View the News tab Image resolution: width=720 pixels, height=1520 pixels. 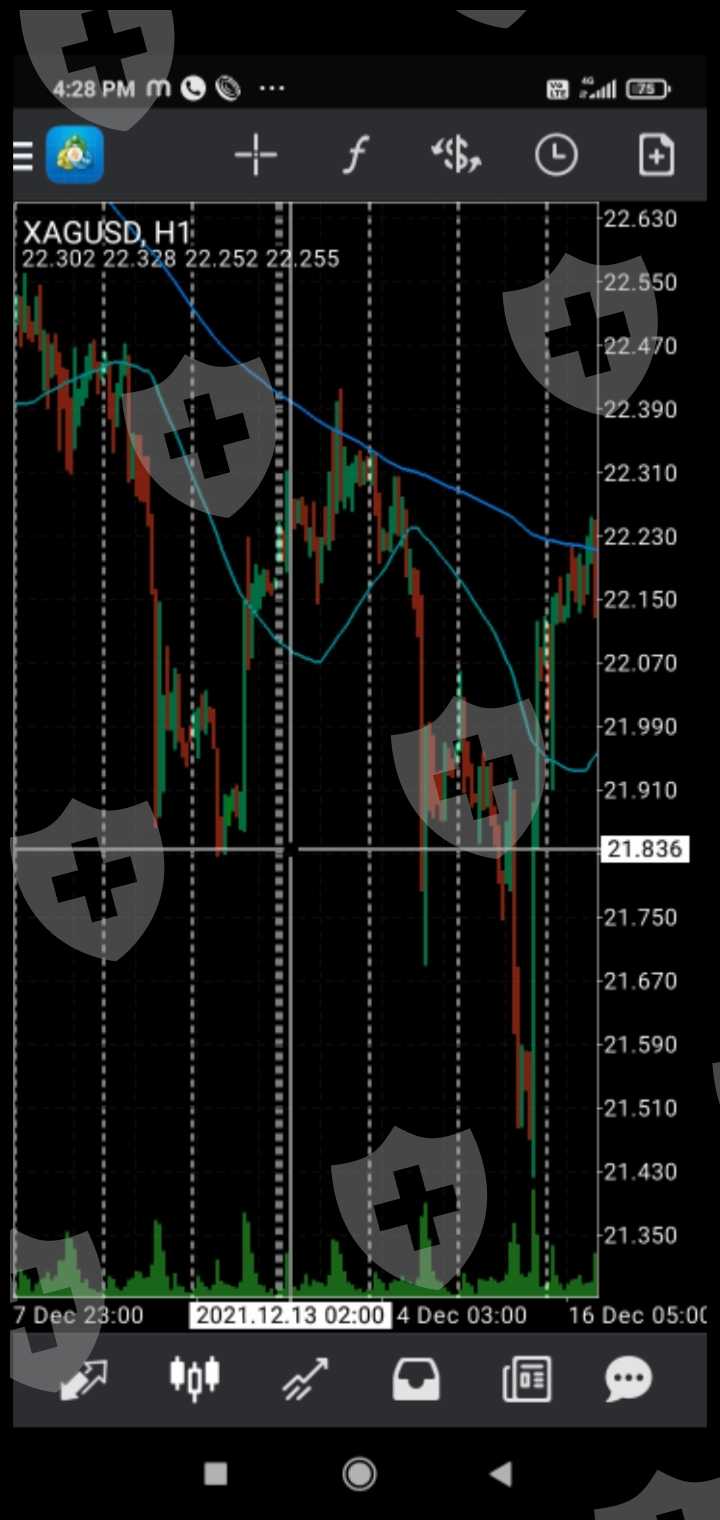[527, 1381]
